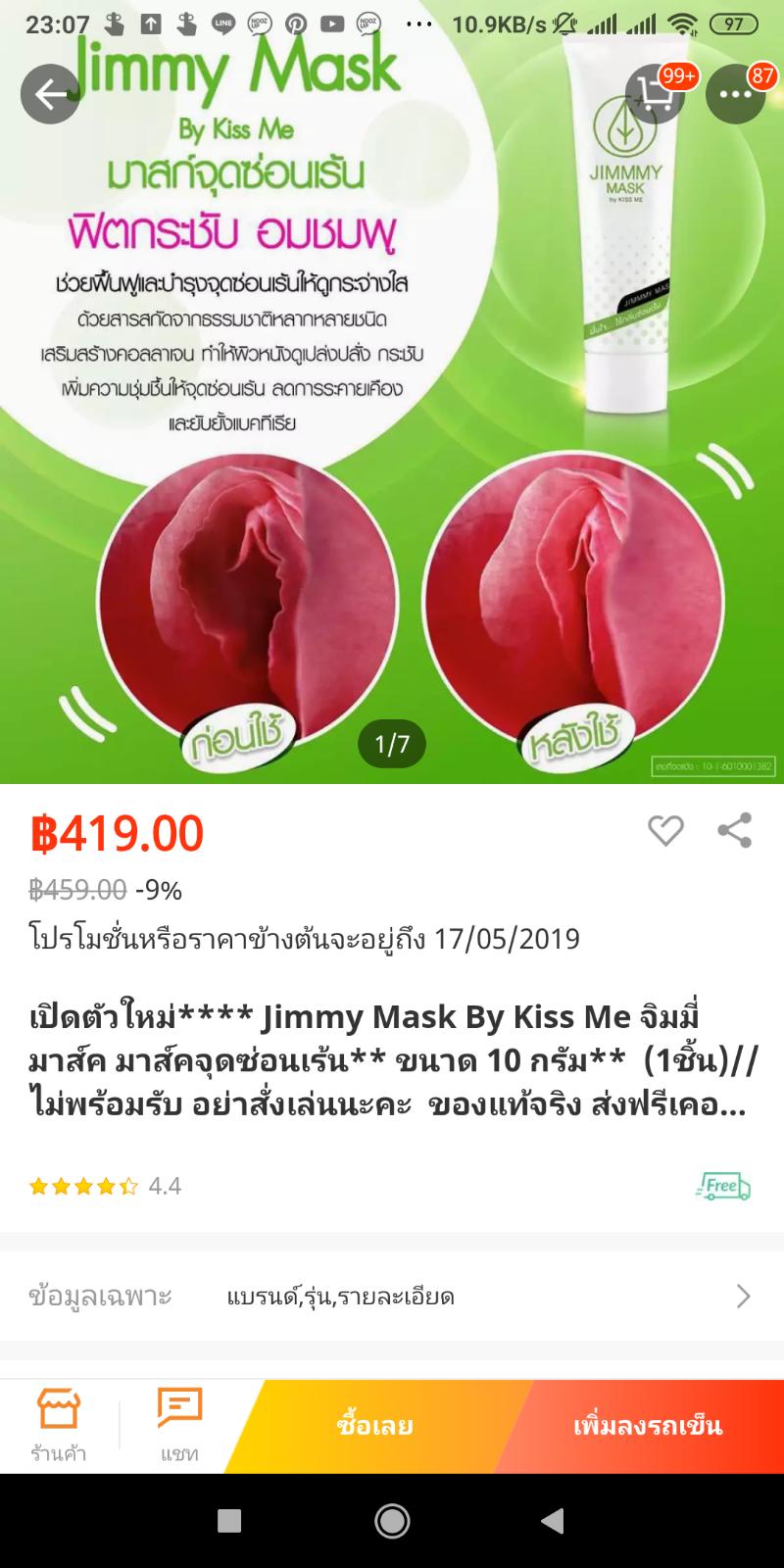784x1568 pixels.
Task: Tap the system back button
Action: [553, 1520]
